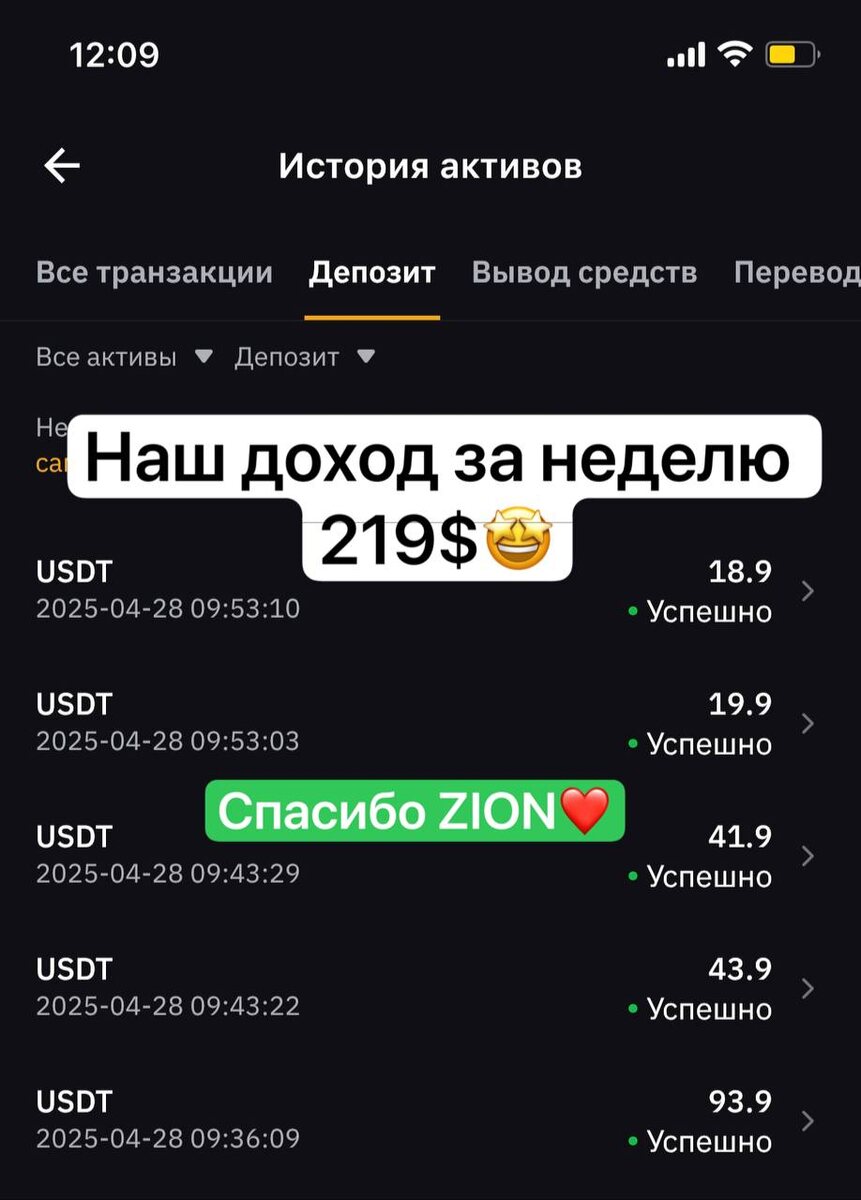View the 43.9 USDT deposit record
Screen dimensions: 861x1200
click(430, 988)
